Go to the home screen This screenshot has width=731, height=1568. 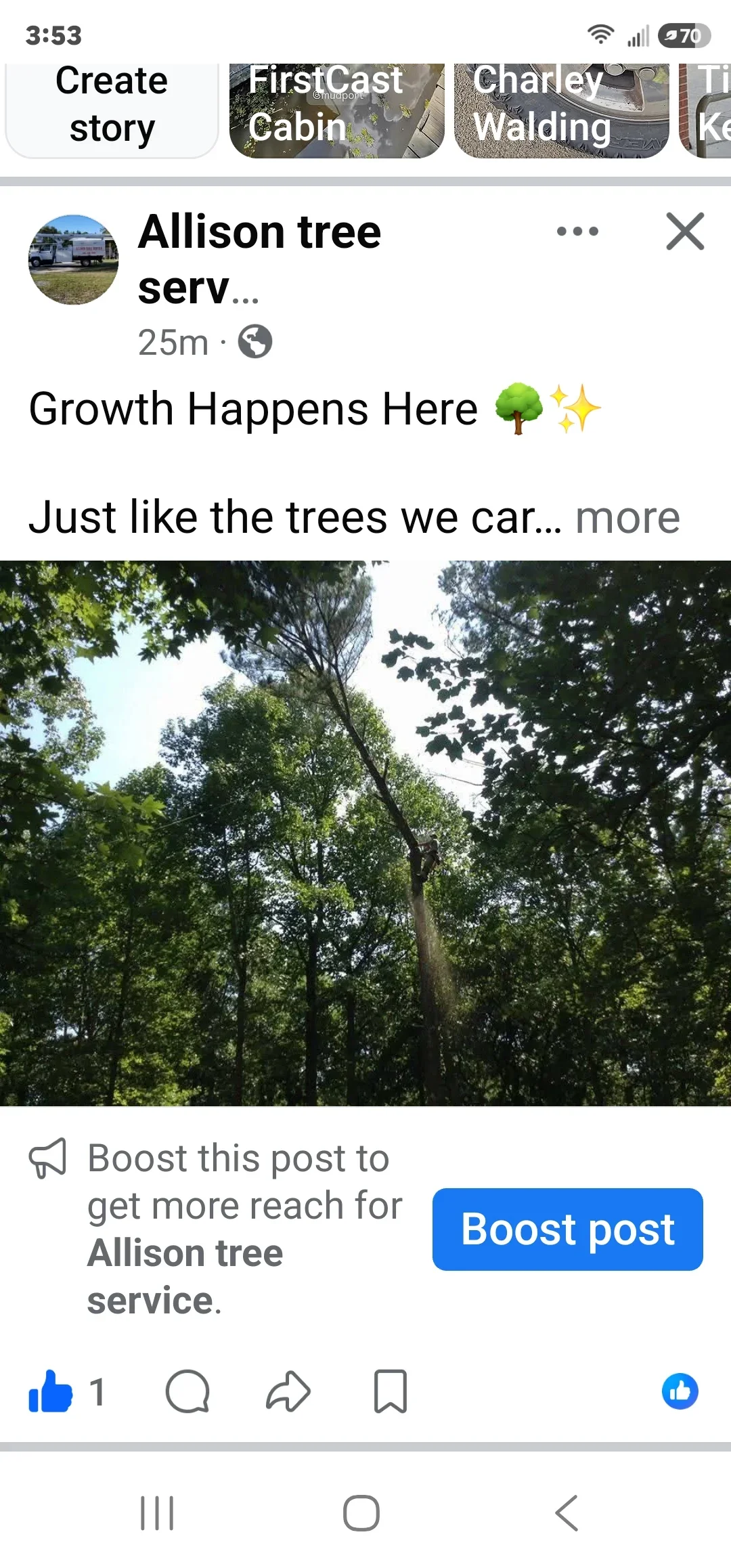click(361, 1513)
